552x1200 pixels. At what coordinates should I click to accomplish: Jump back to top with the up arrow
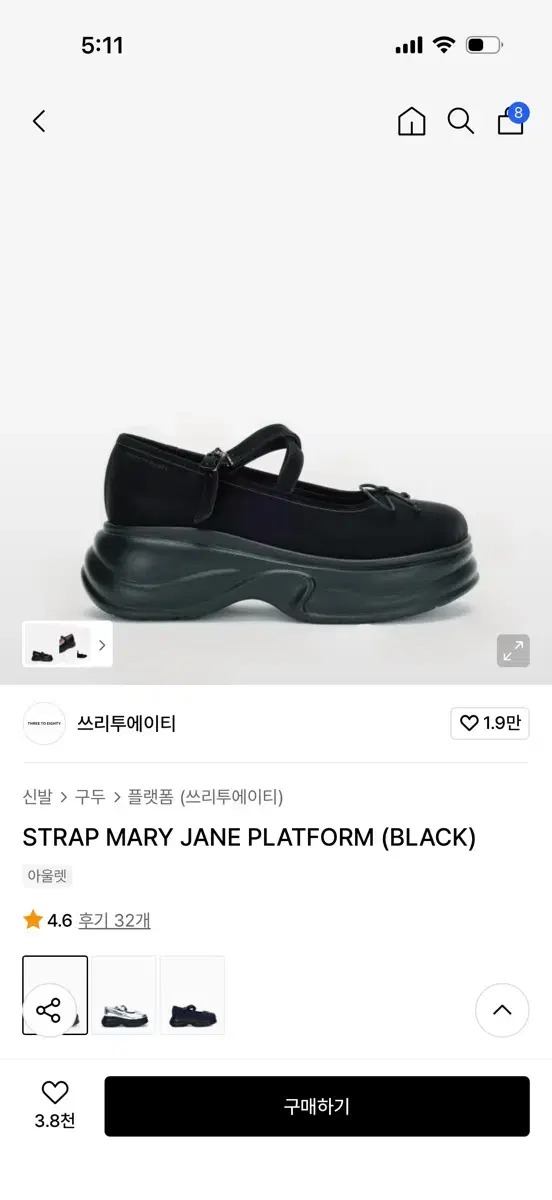(x=502, y=1010)
